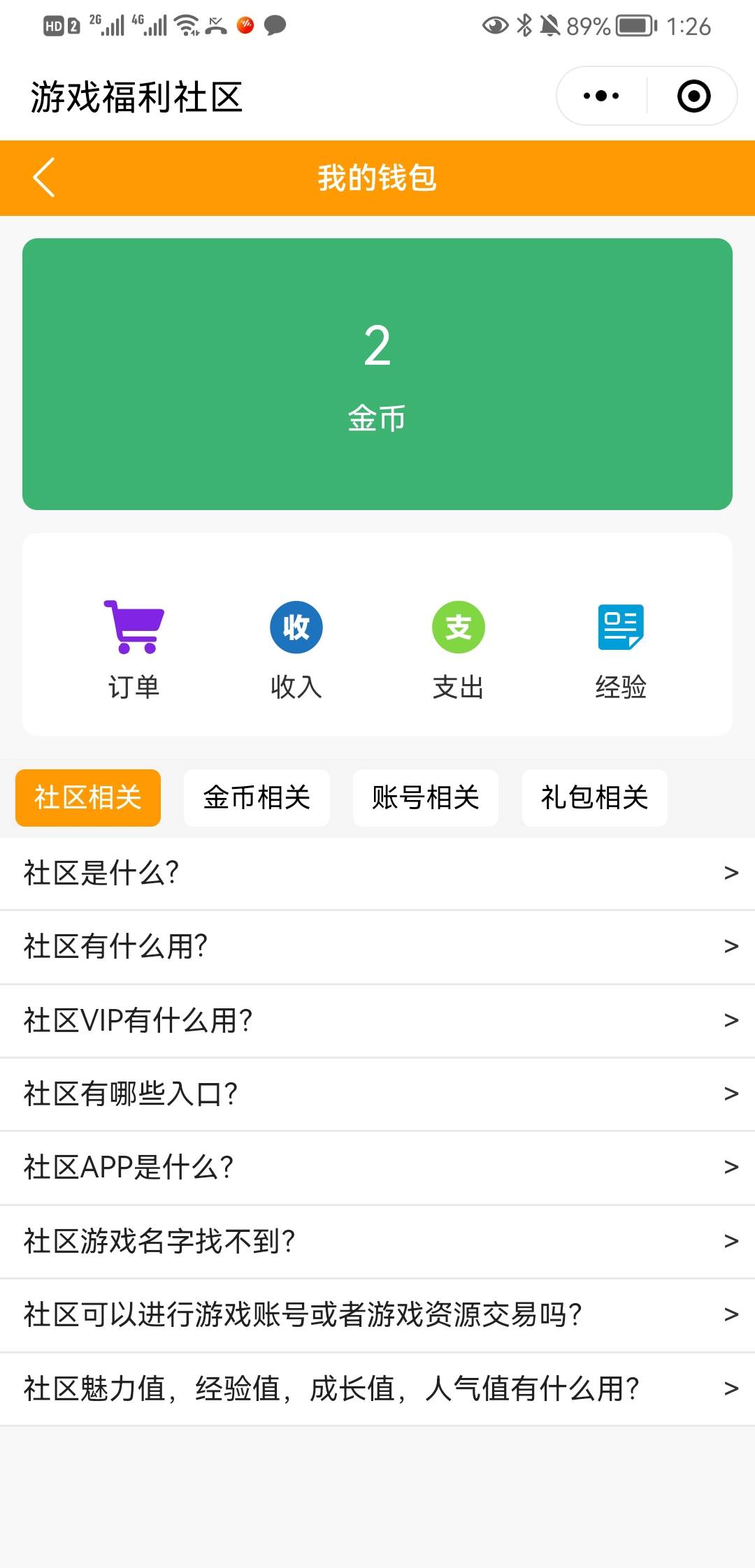Viewport: 755px width, 1568px height.
Task: Open the question 社区APP是什么?
Action: point(377,1167)
